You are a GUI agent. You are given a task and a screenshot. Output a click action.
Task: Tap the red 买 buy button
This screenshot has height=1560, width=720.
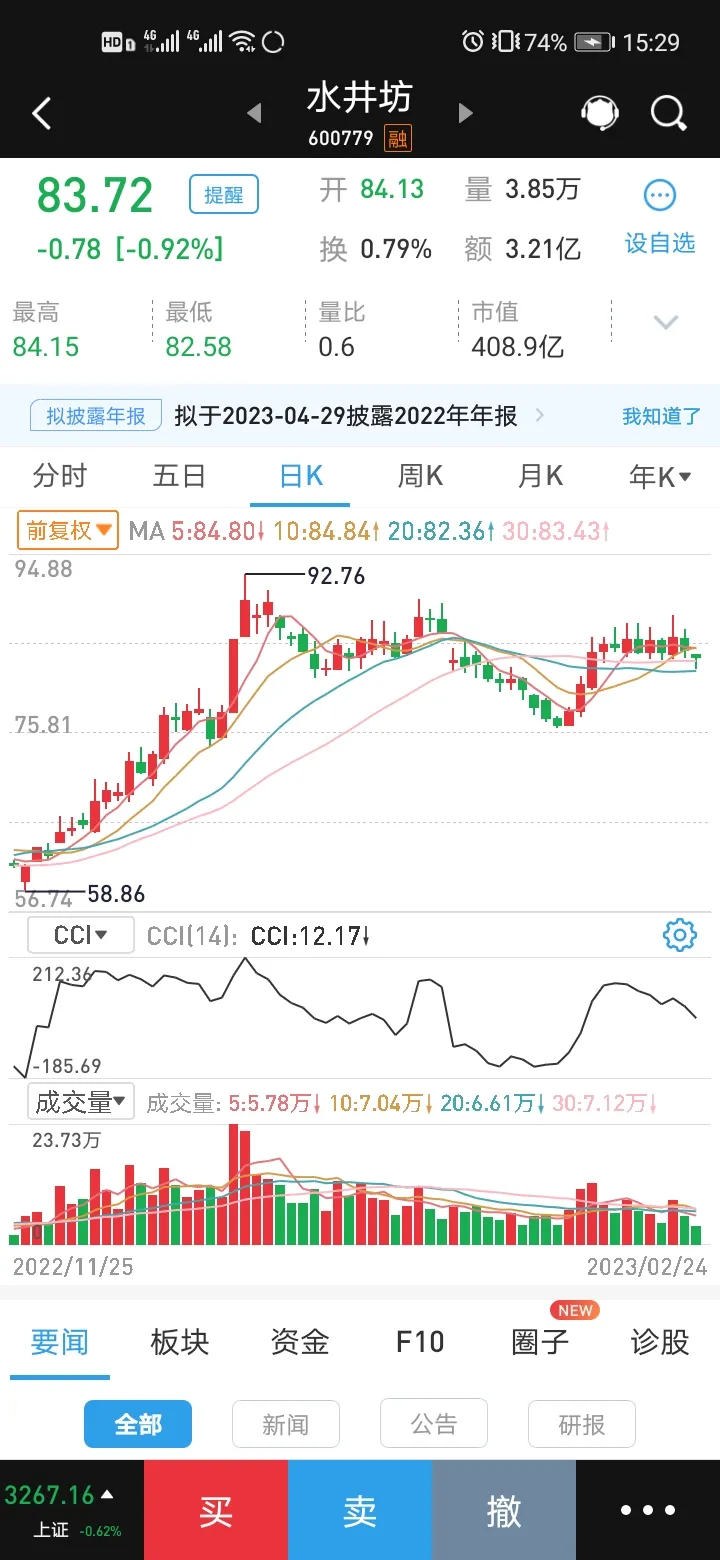216,1511
